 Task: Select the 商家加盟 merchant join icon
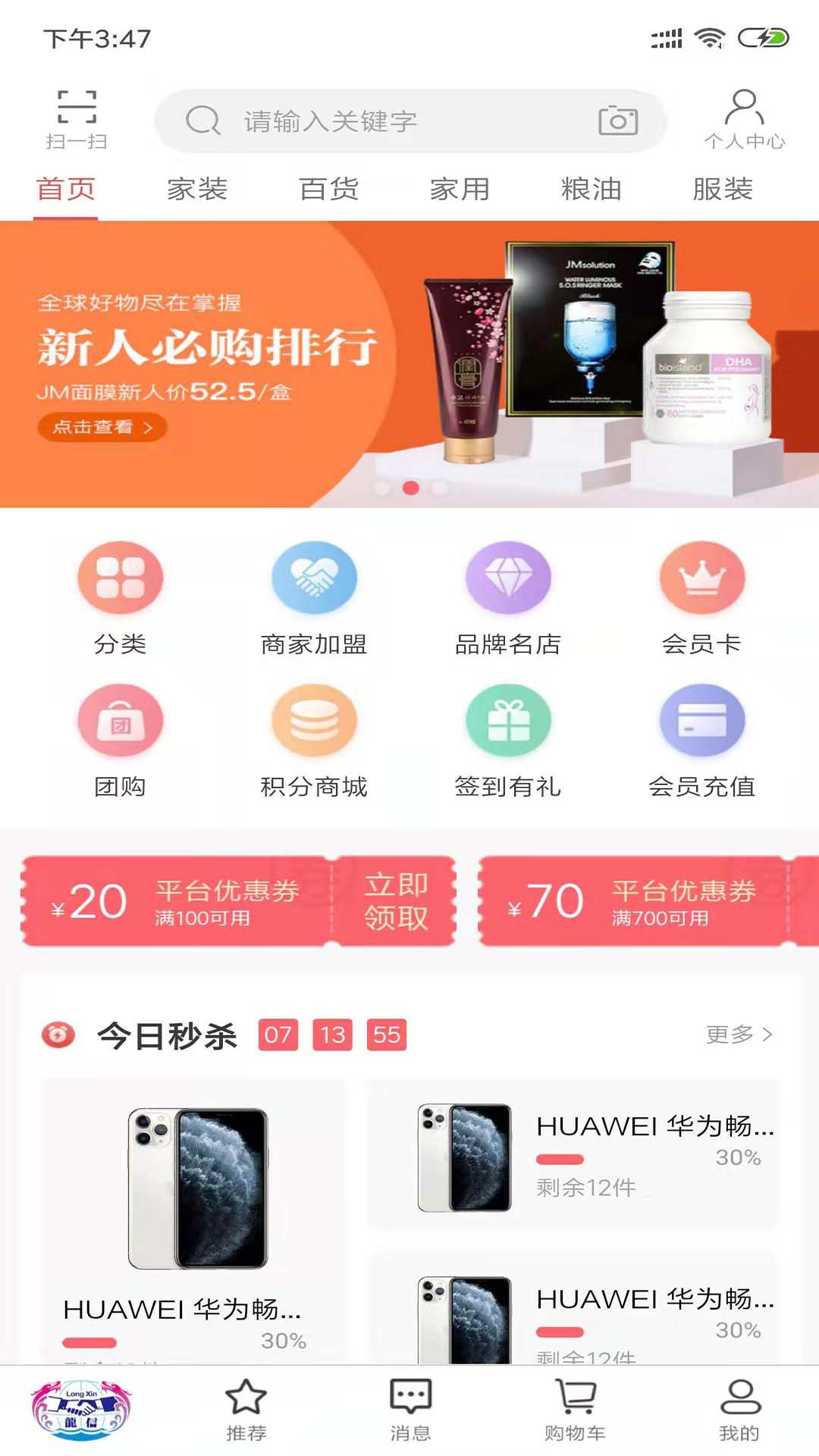[314, 577]
